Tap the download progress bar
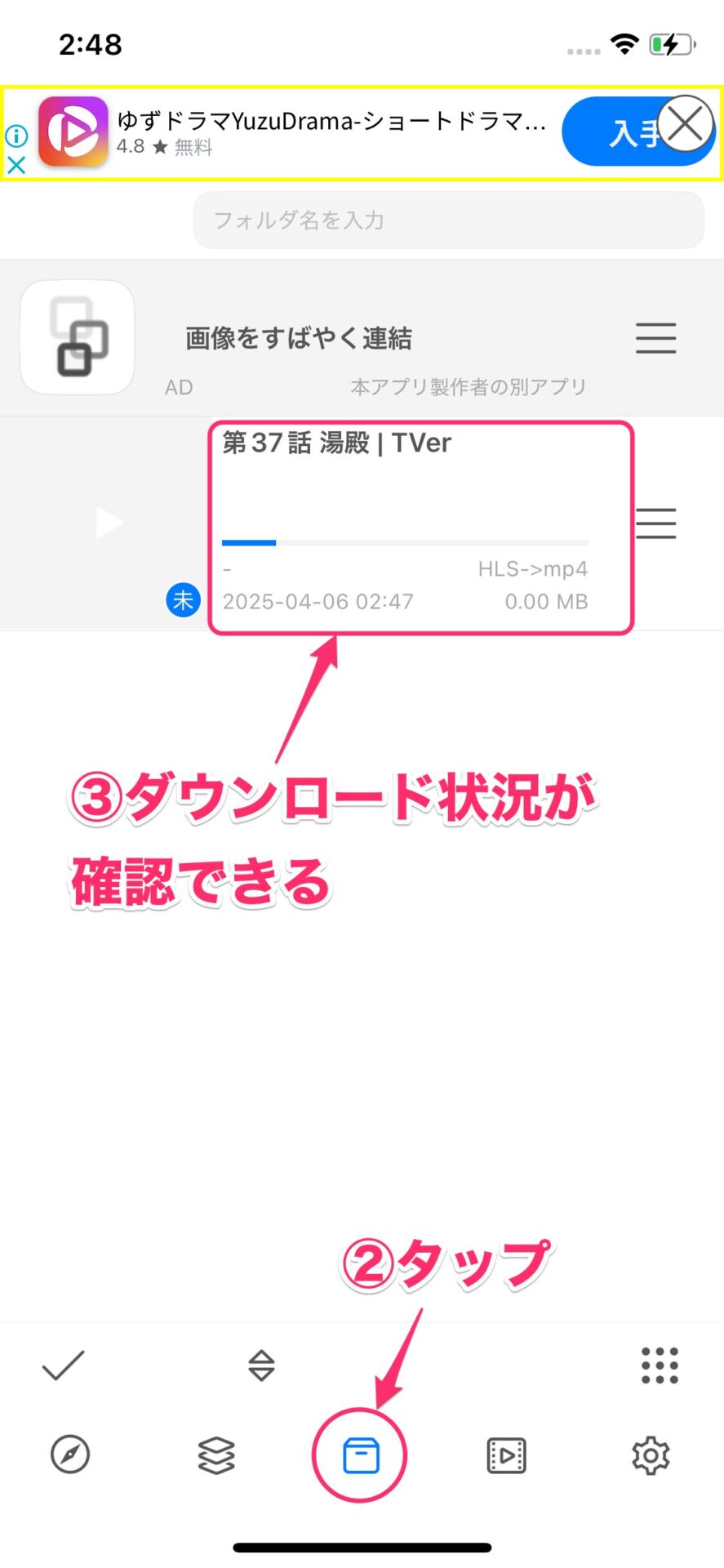The width and height of the screenshot is (724, 1568). tap(406, 542)
